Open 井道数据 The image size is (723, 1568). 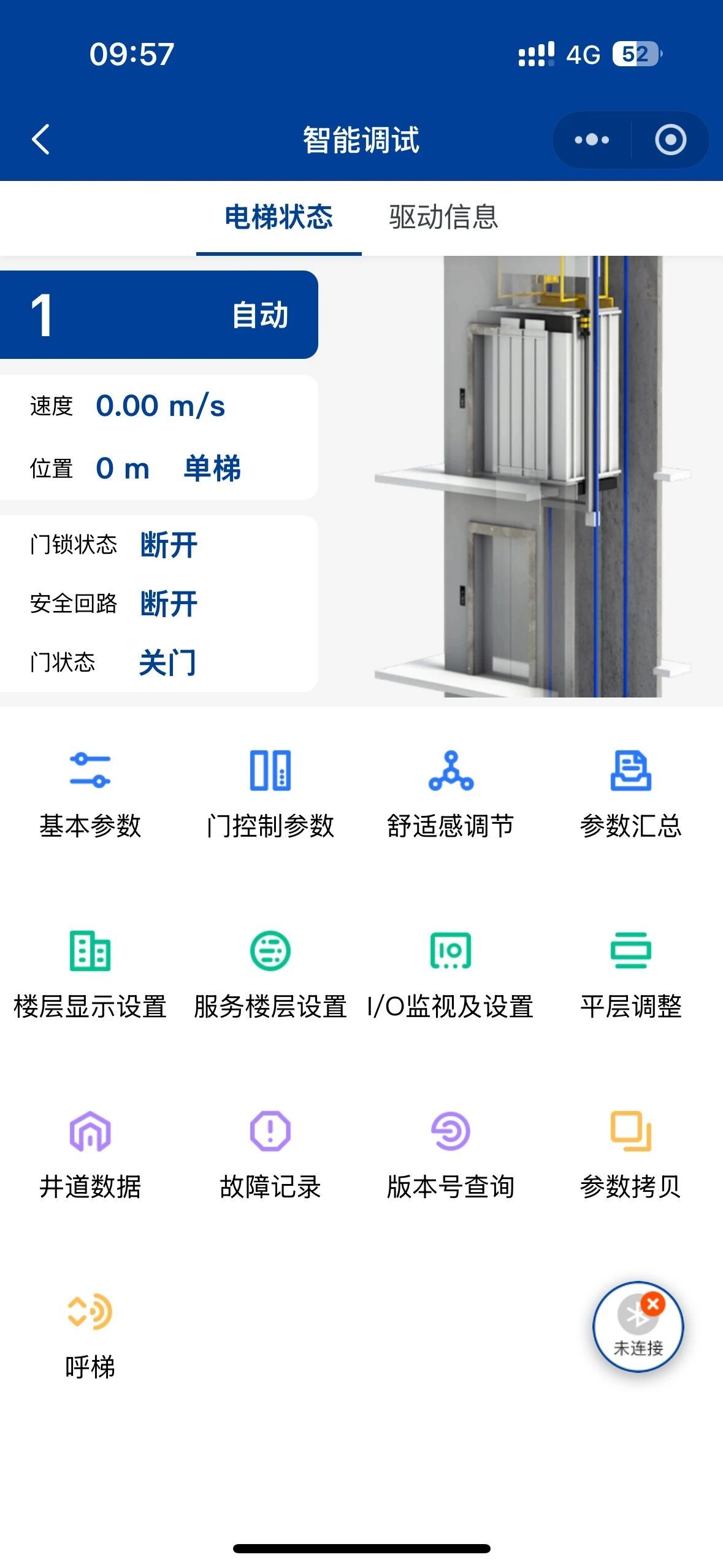tap(90, 1155)
